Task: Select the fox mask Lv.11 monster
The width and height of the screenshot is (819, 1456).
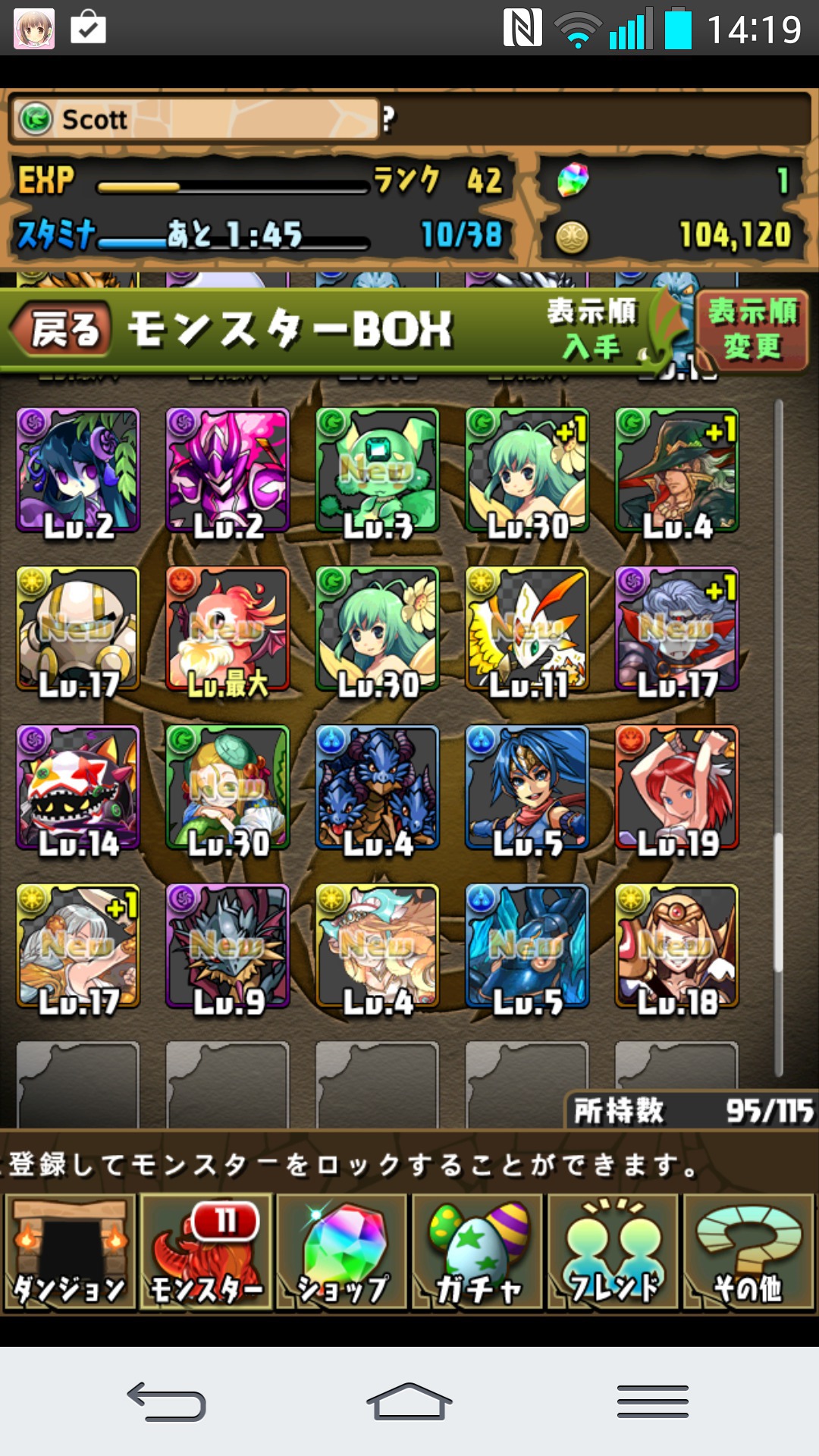Action: pyautogui.click(x=527, y=630)
